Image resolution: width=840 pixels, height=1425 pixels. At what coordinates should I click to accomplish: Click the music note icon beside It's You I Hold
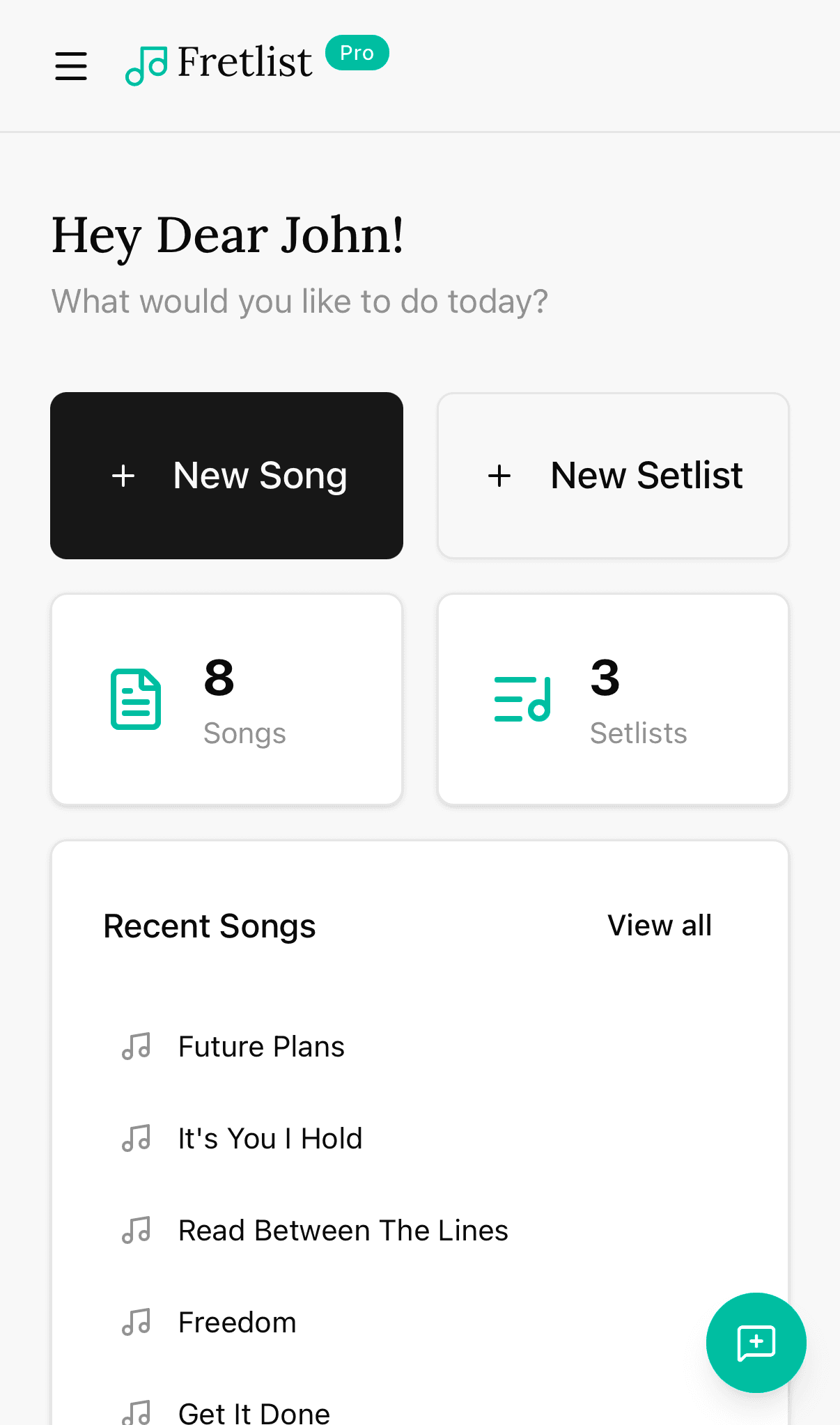pyautogui.click(x=137, y=1137)
